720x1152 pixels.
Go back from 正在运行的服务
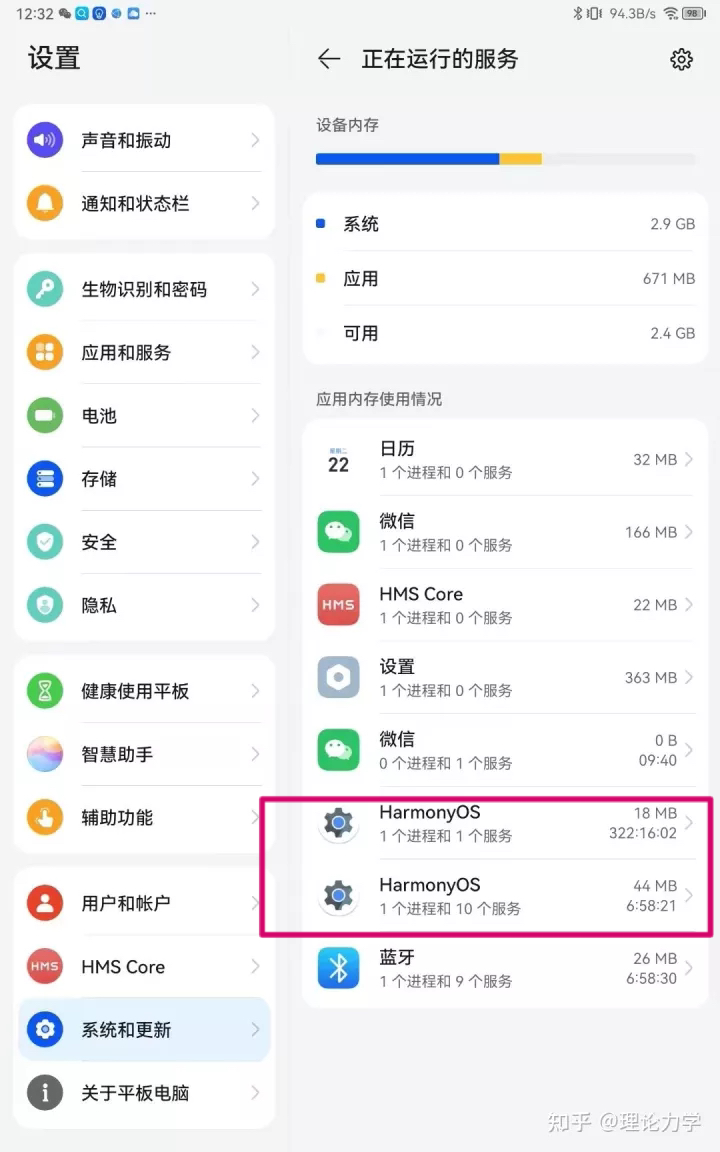[x=329, y=59]
